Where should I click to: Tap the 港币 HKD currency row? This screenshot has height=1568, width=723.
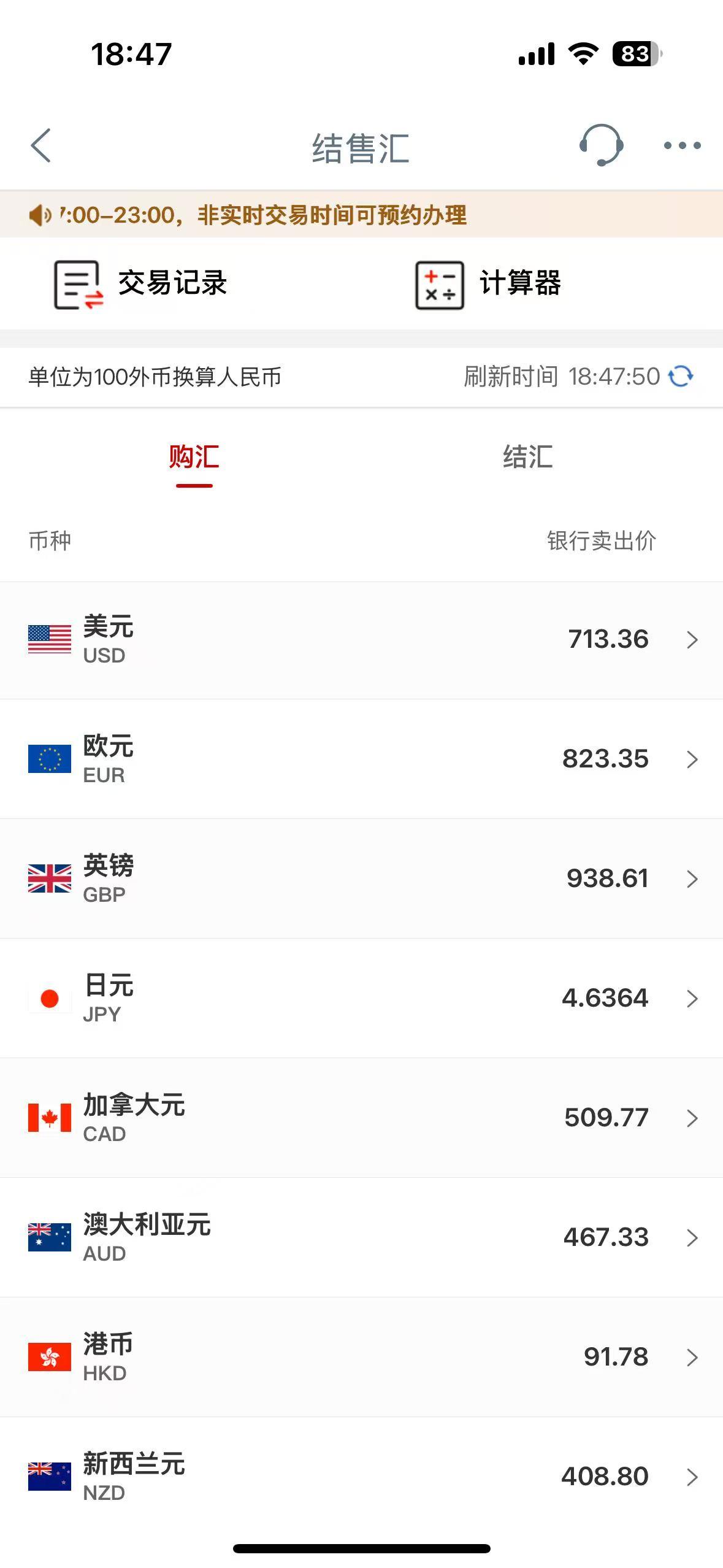pyautogui.click(x=362, y=1357)
